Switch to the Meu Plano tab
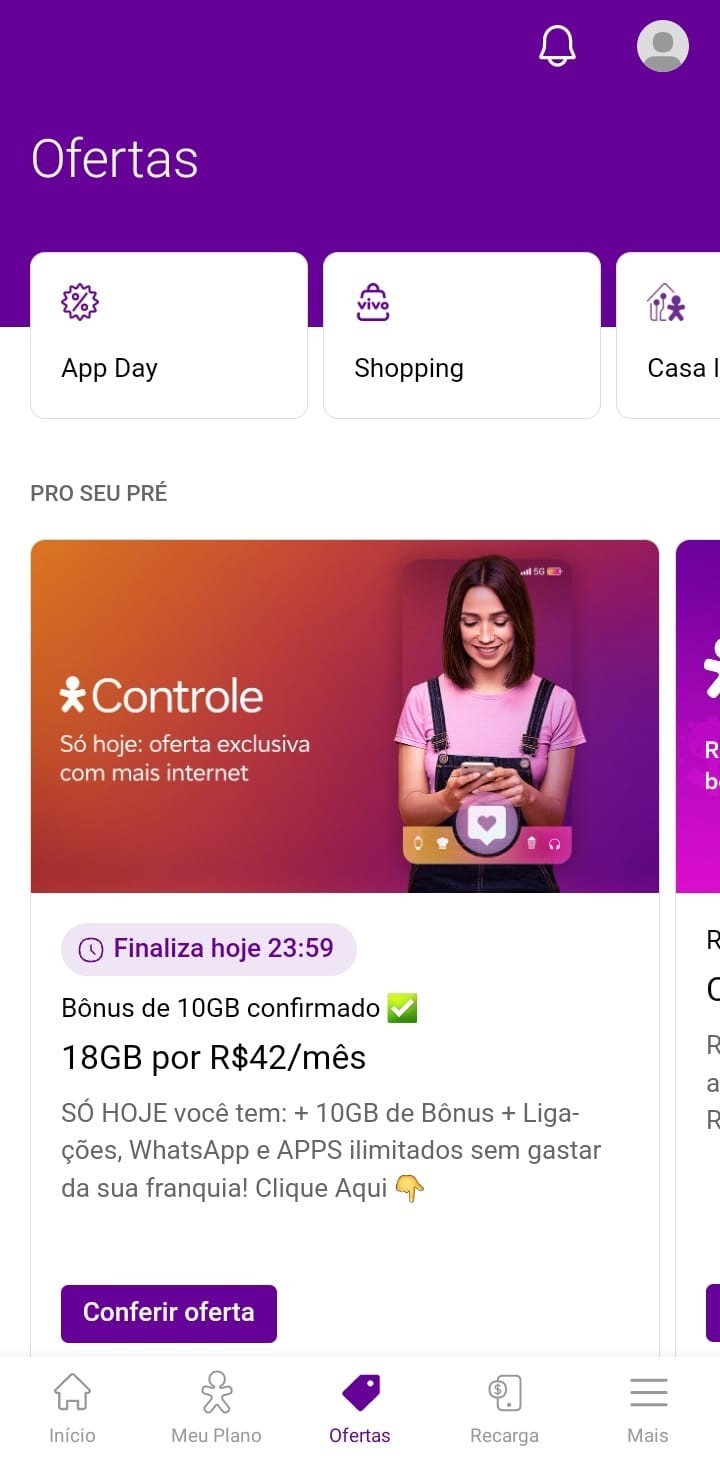This screenshot has height=1461, width=720. [x=216, y=1409]
